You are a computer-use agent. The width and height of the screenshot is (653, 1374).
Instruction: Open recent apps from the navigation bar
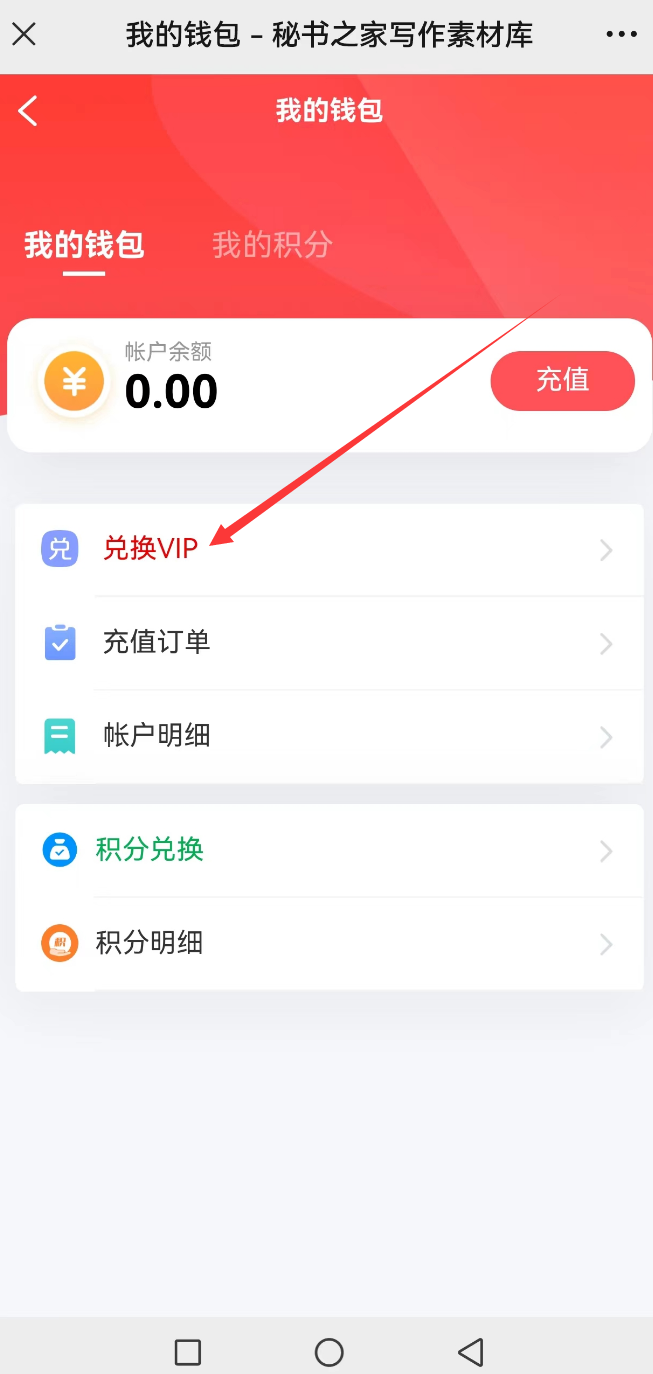187,1352
